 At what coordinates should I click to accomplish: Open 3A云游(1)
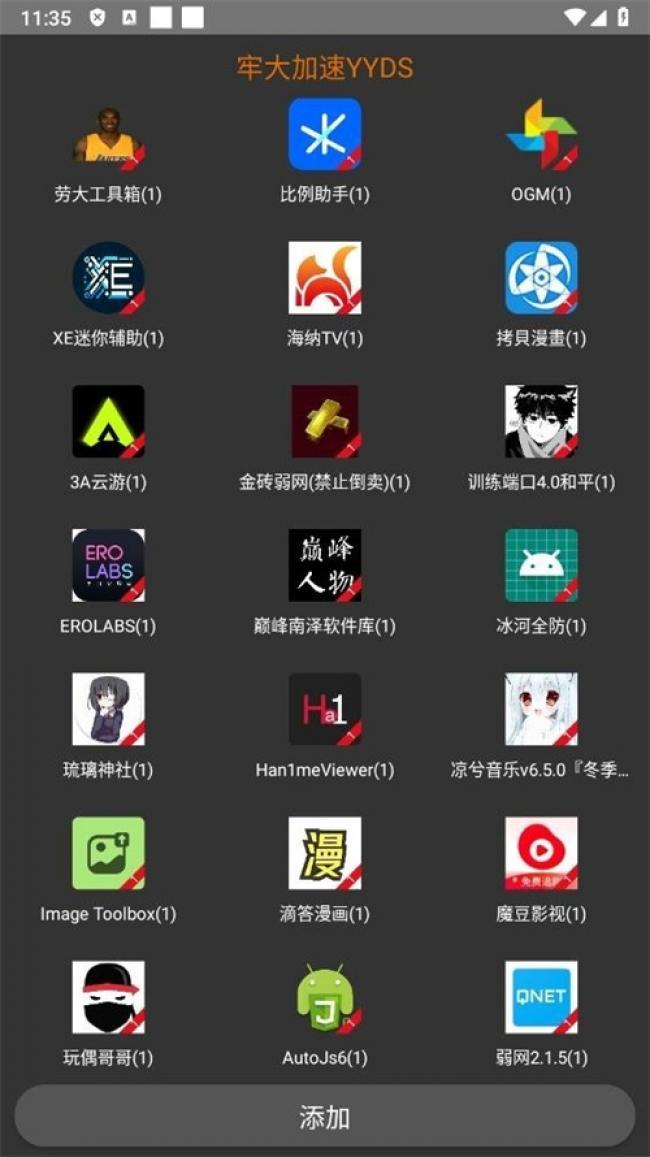[108, 422]
